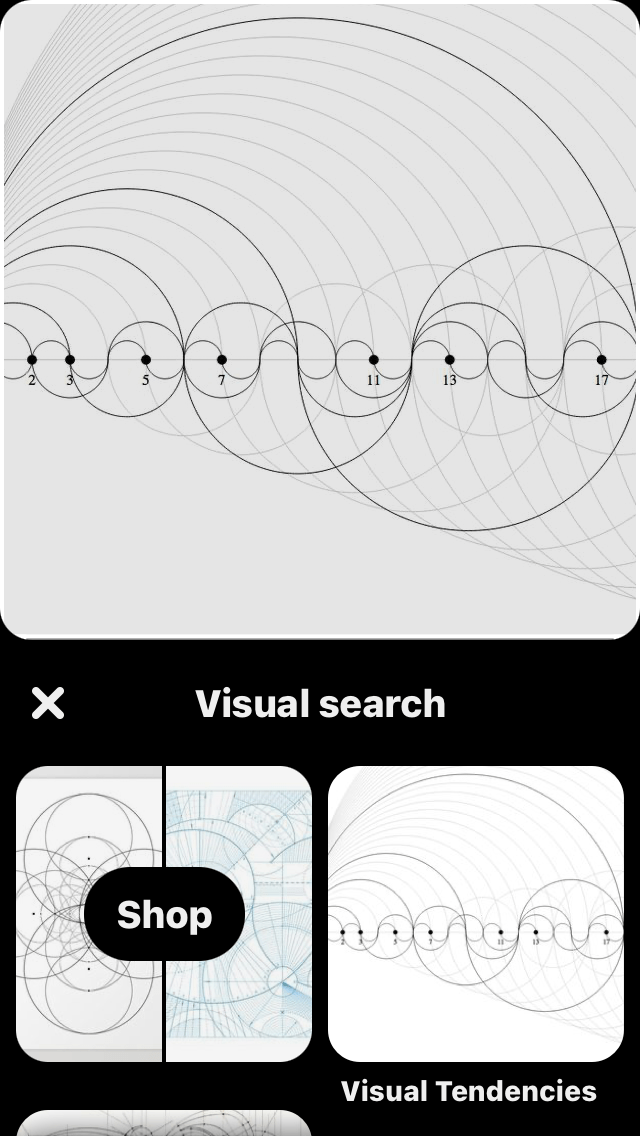640x1136 pixels.
Task: Open the large prime circles image
Action: (320, 320)
